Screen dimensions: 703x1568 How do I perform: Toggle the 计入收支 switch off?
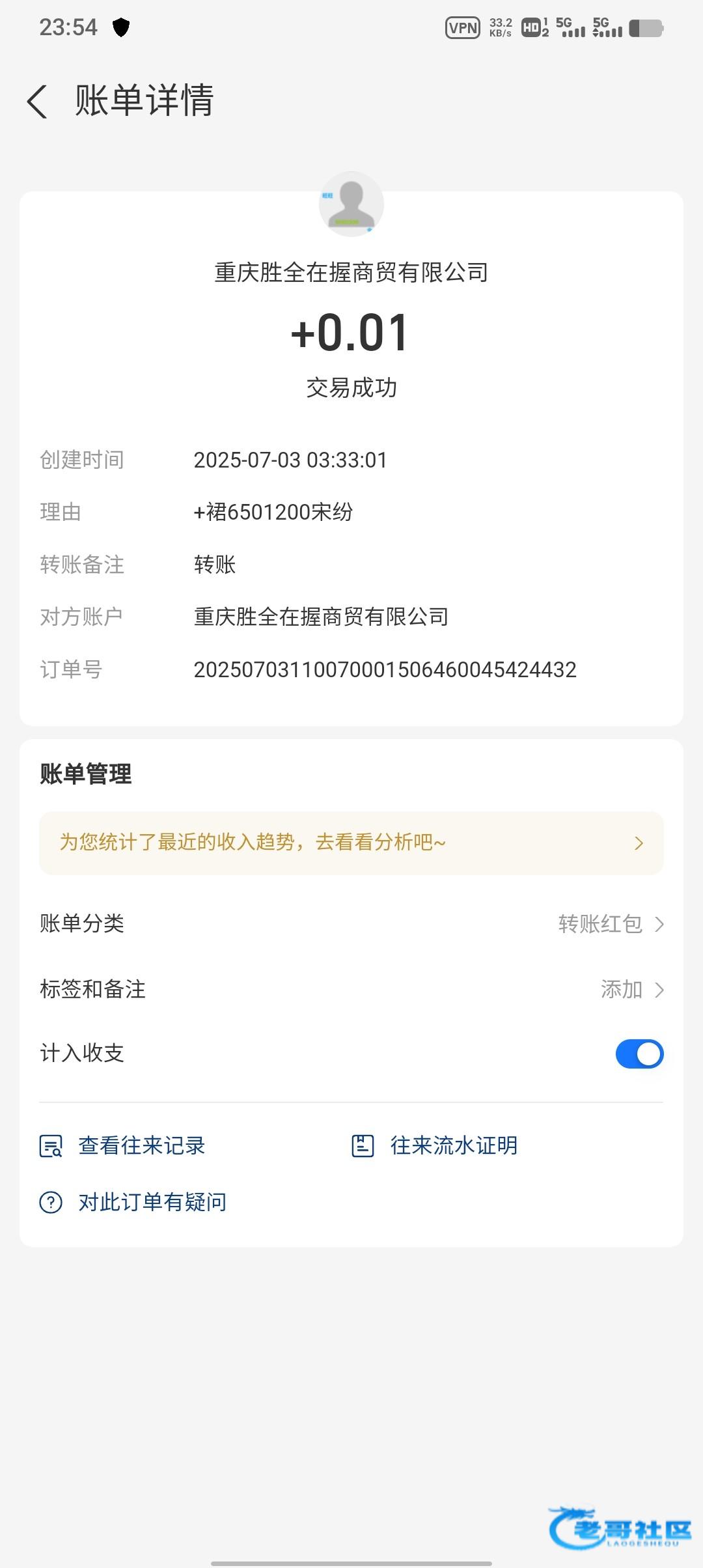(x=639, y=1054)
